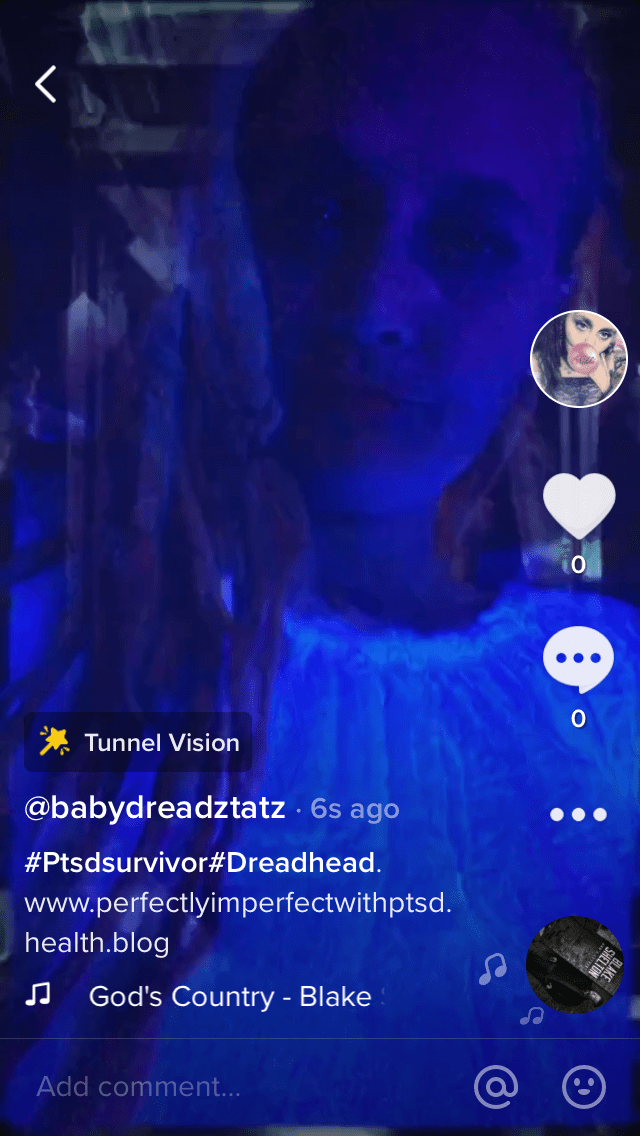Like this video with the heart icon
This screenshot has width=640, height=1136.
pyautogui.click(x=578, y=505)
